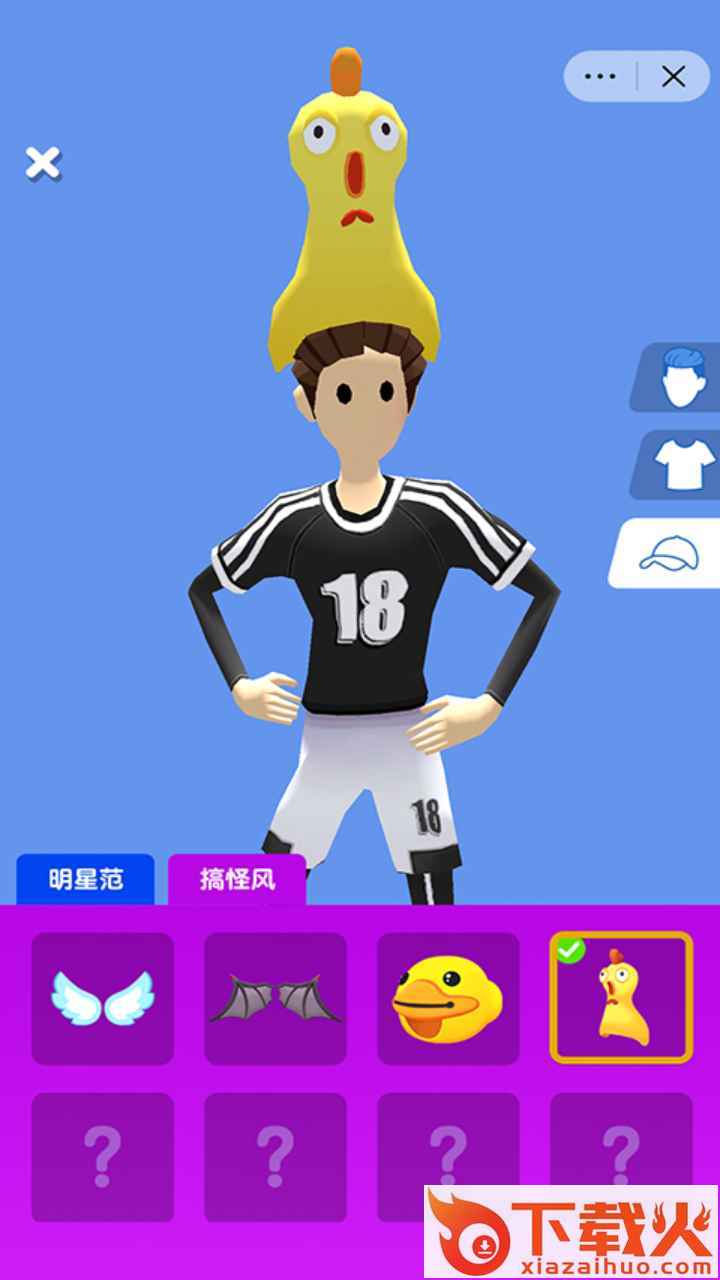720x1280 pixels.
Task: Open the mini program three-dot menu
Action: [x=600, y=76]
